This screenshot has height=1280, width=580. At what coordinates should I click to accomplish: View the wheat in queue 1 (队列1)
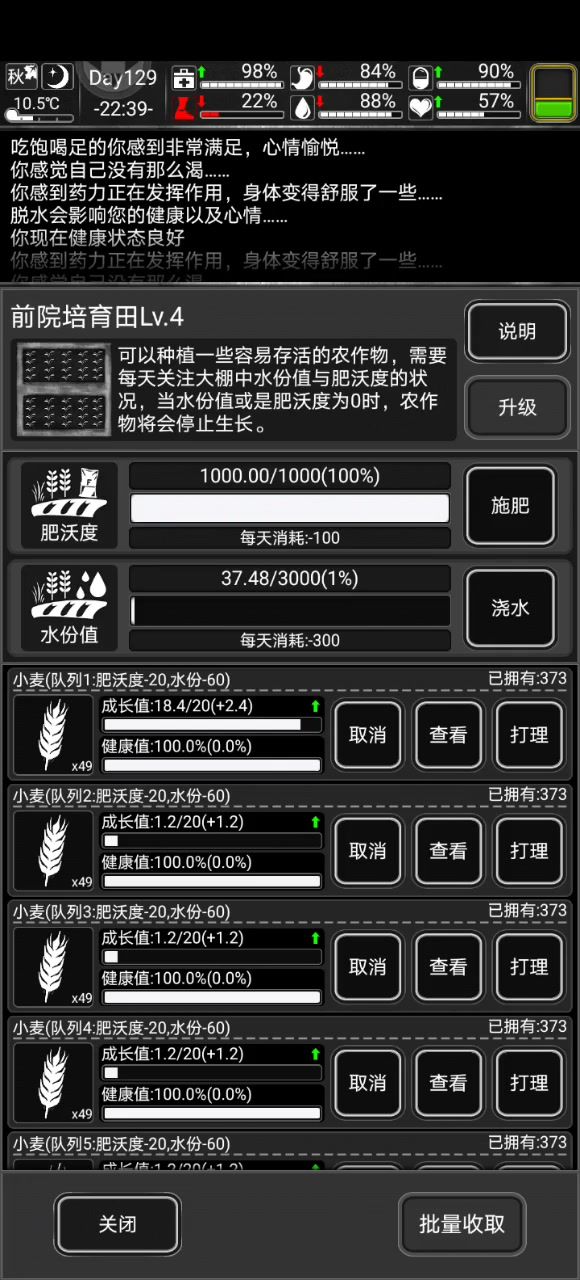448,735
